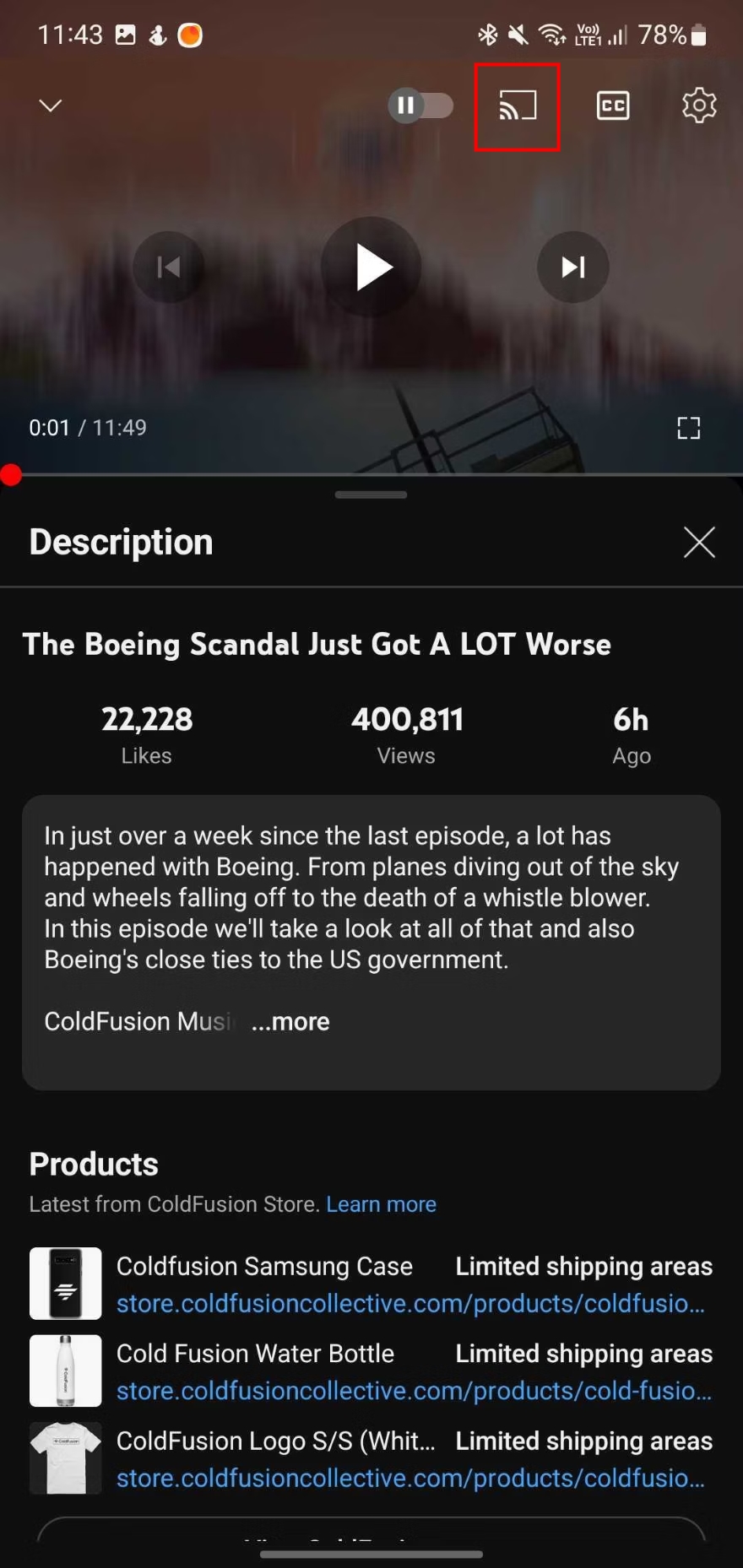Play the Boeing video

pos(371,267)
